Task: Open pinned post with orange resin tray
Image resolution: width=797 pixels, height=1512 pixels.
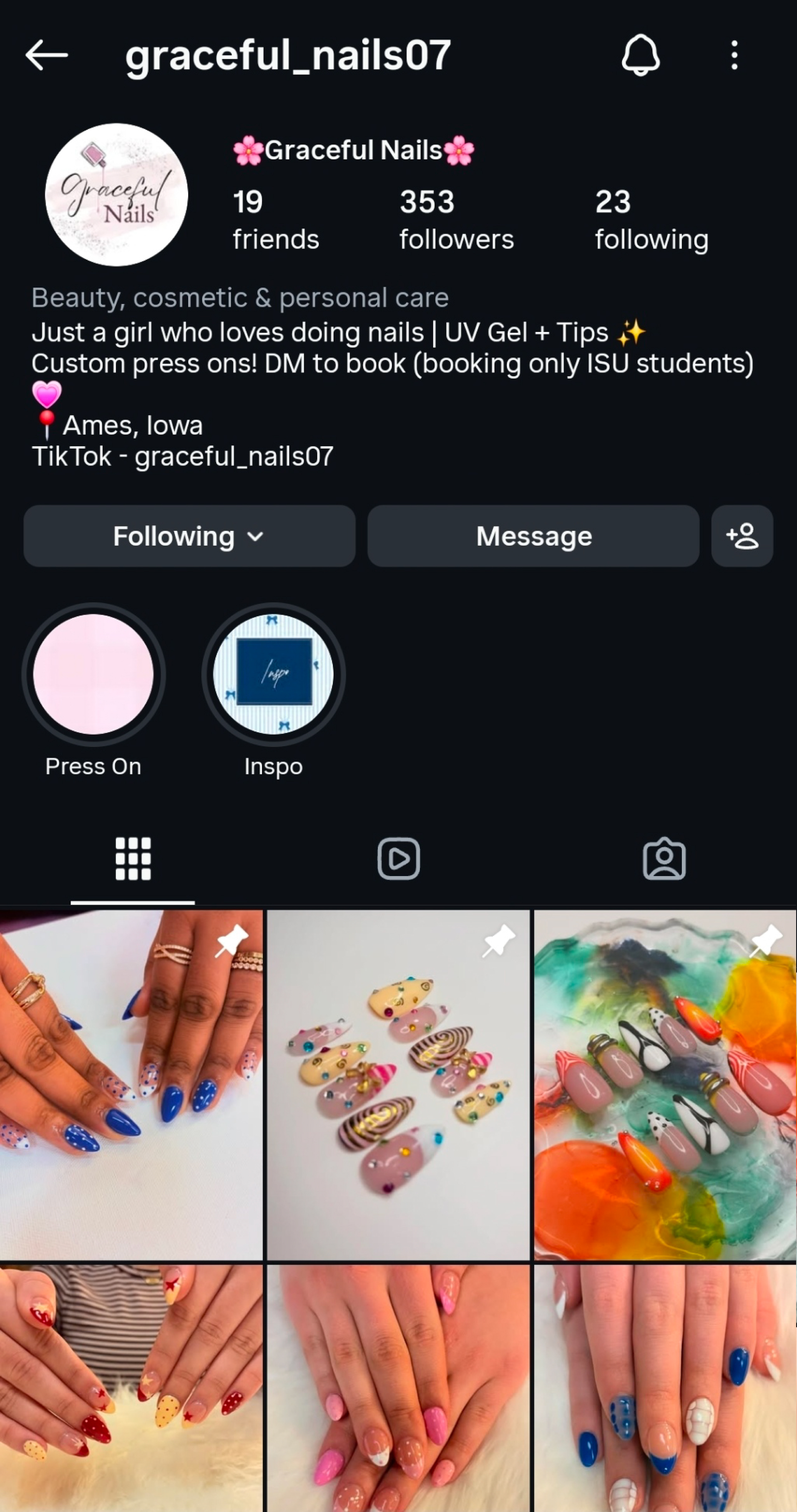Action: coord(665,1085)
